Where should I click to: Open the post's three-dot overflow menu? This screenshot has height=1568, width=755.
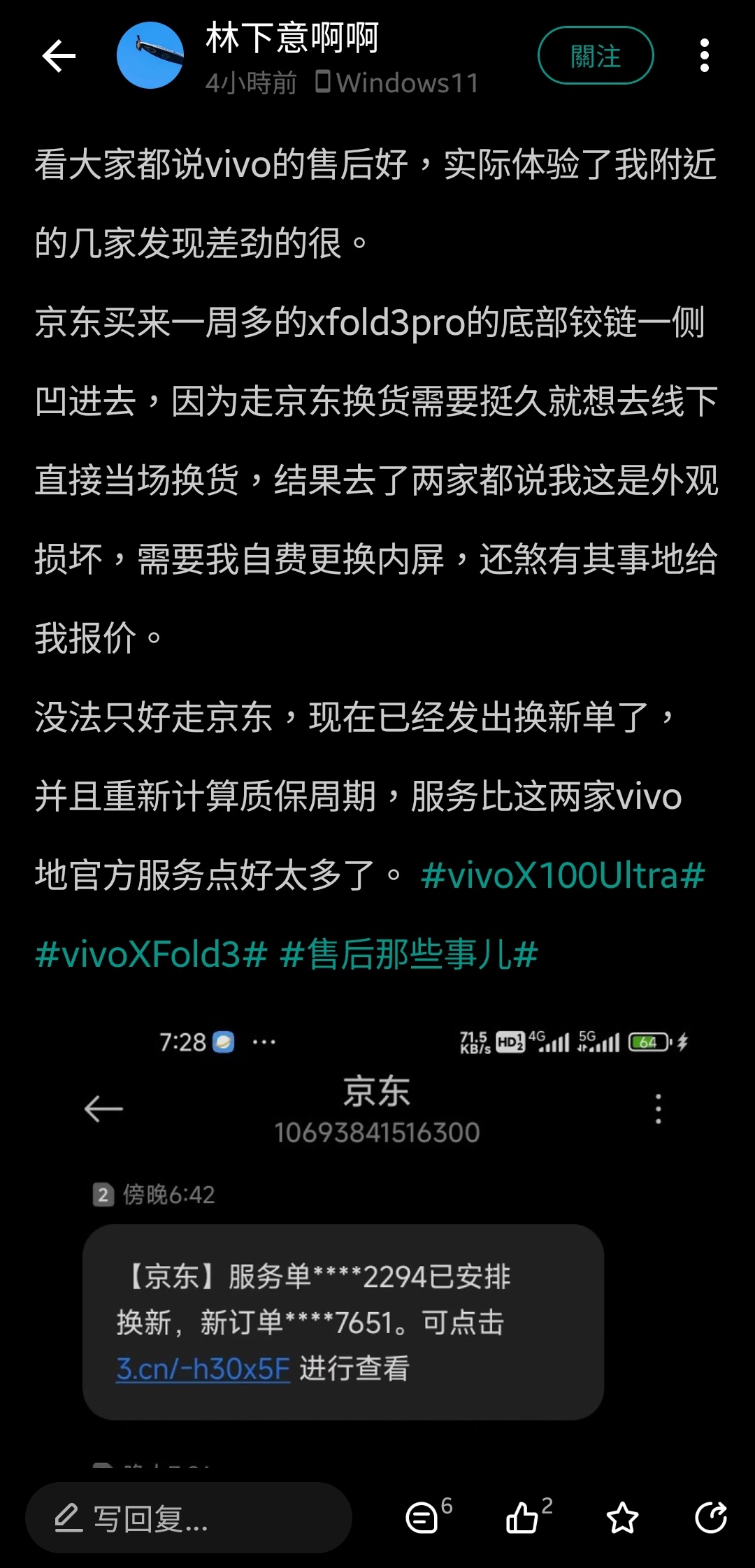click(x=704, y=56)
